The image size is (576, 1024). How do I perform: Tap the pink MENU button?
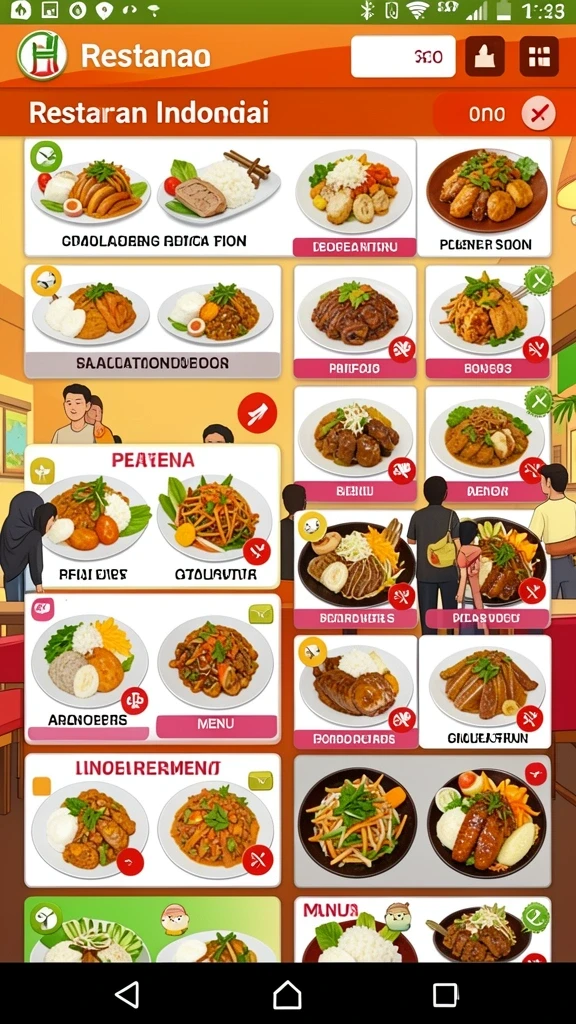pyautogui.click(x=216, y=726)
